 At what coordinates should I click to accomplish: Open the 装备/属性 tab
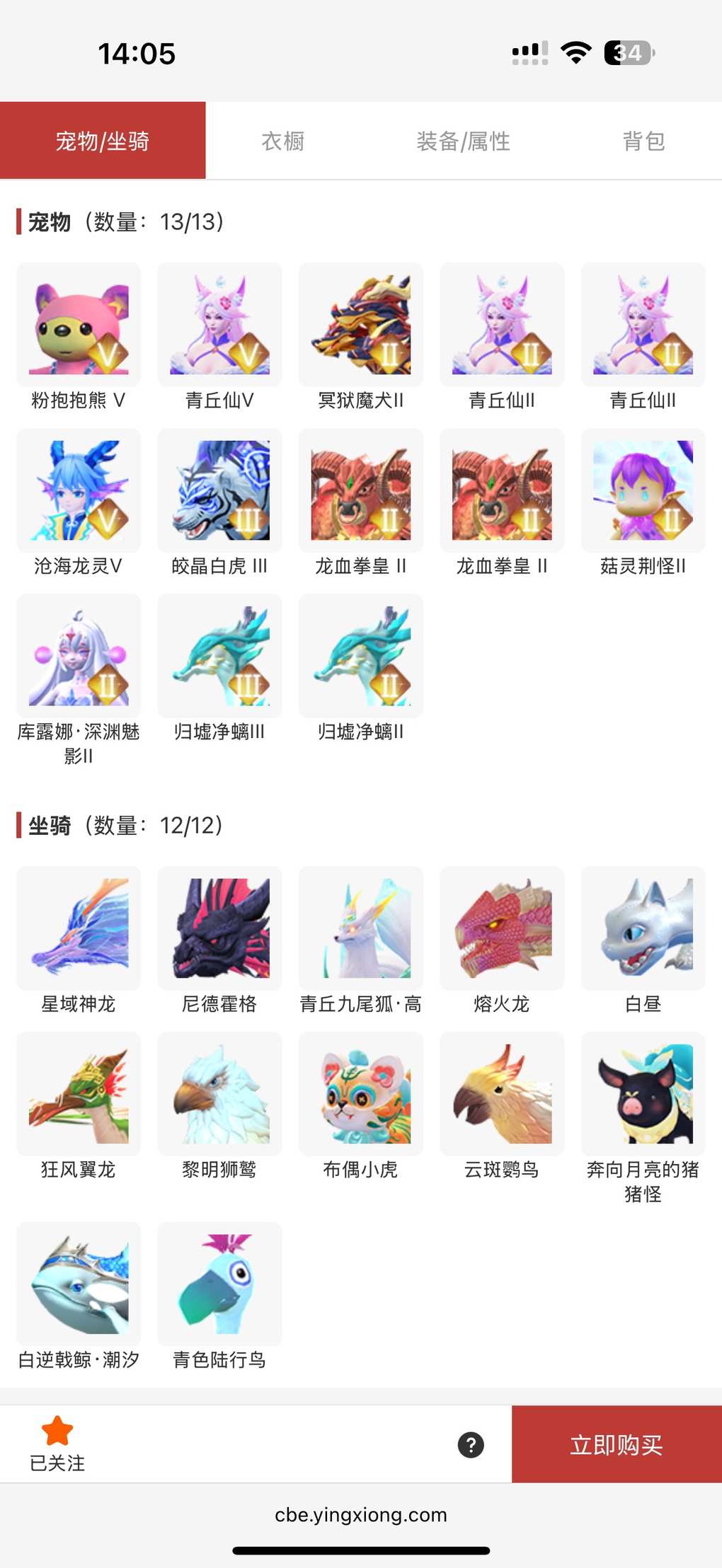pyautogui.click(x=463, y=141)
